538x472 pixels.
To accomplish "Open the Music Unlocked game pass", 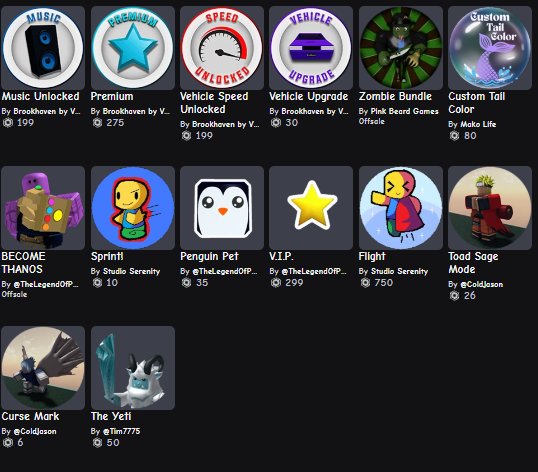I will coord(43,48).
